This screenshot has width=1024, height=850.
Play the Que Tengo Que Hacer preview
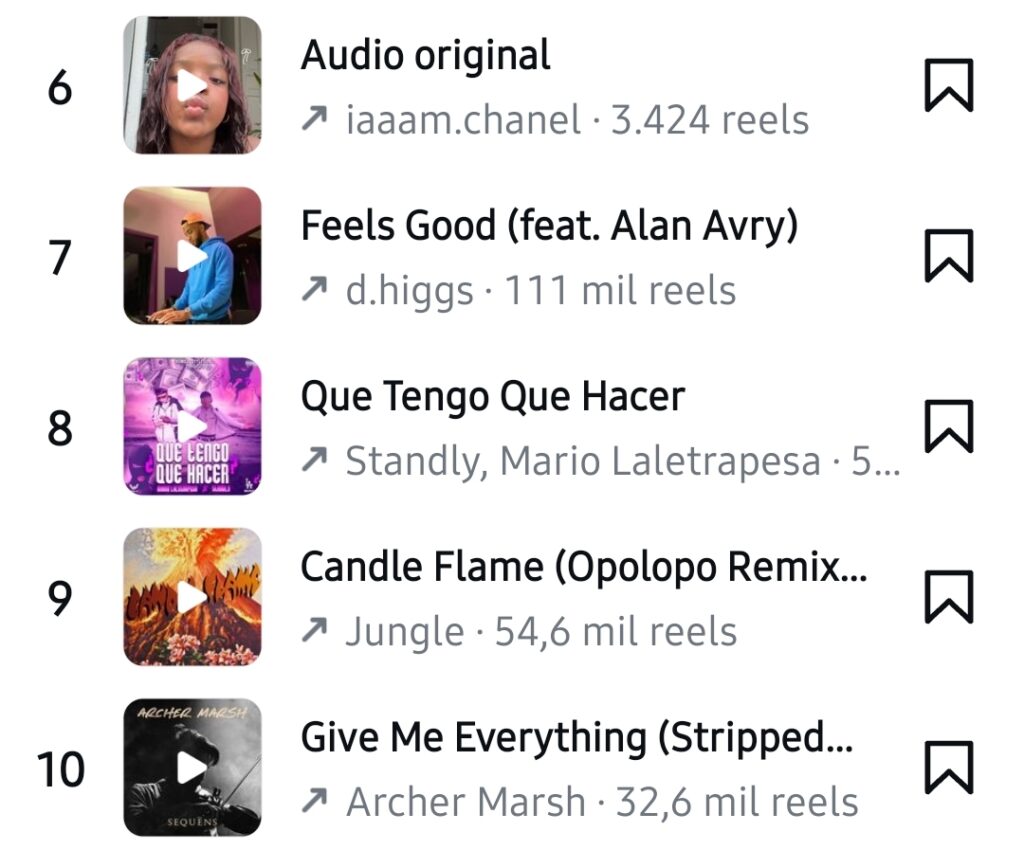[x=192, y=427]
